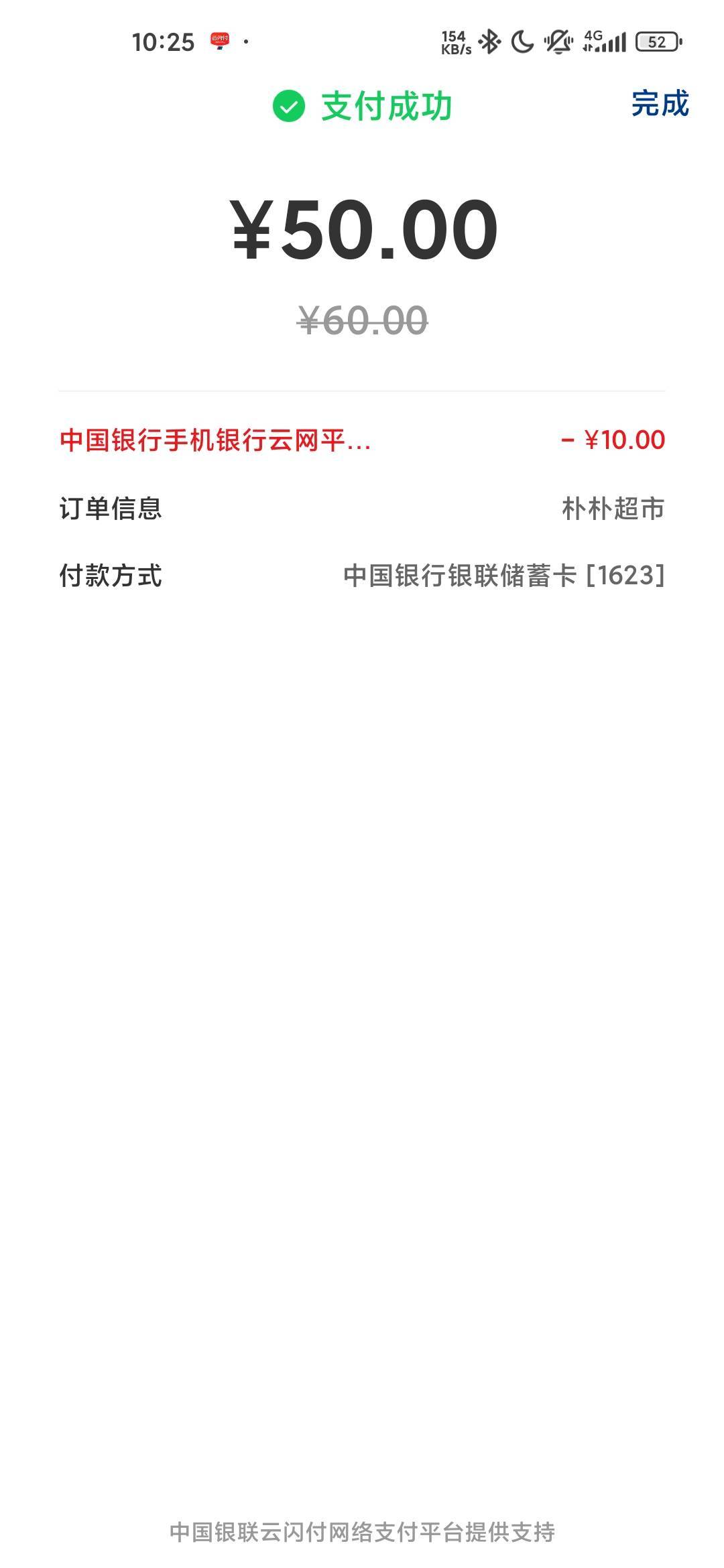The height and width of the screenshot is (1568, 724).
Task: Tap 完成 to finish payment
Action: coord(660,104)
